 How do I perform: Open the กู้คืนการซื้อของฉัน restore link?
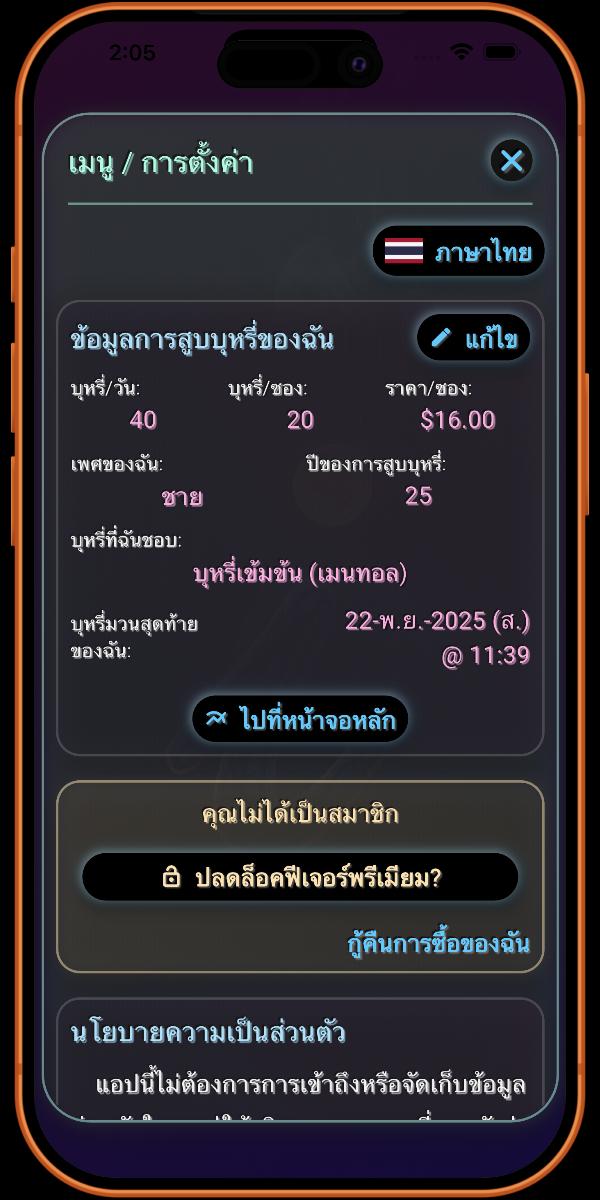pyautogui.click(x=438, y=944)
